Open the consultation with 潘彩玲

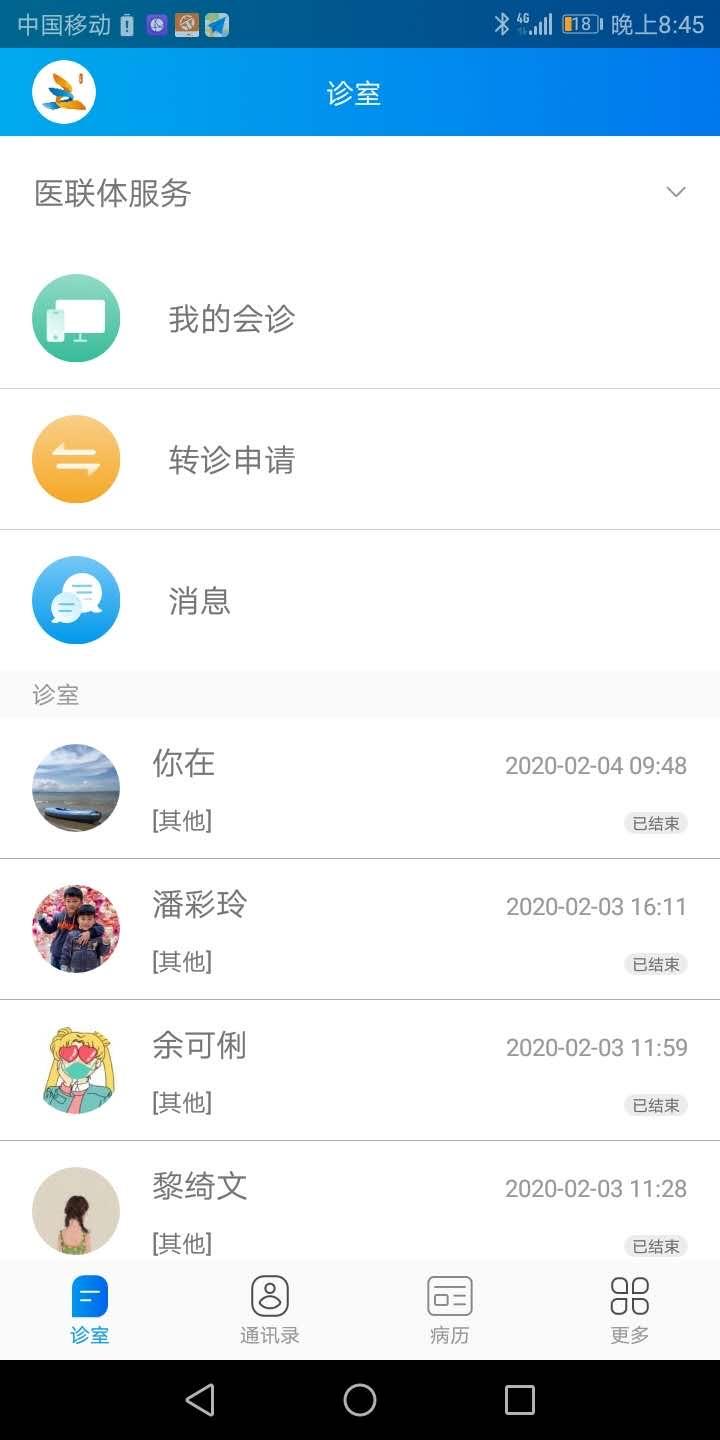pyautogui.click(x=360, y=929)
